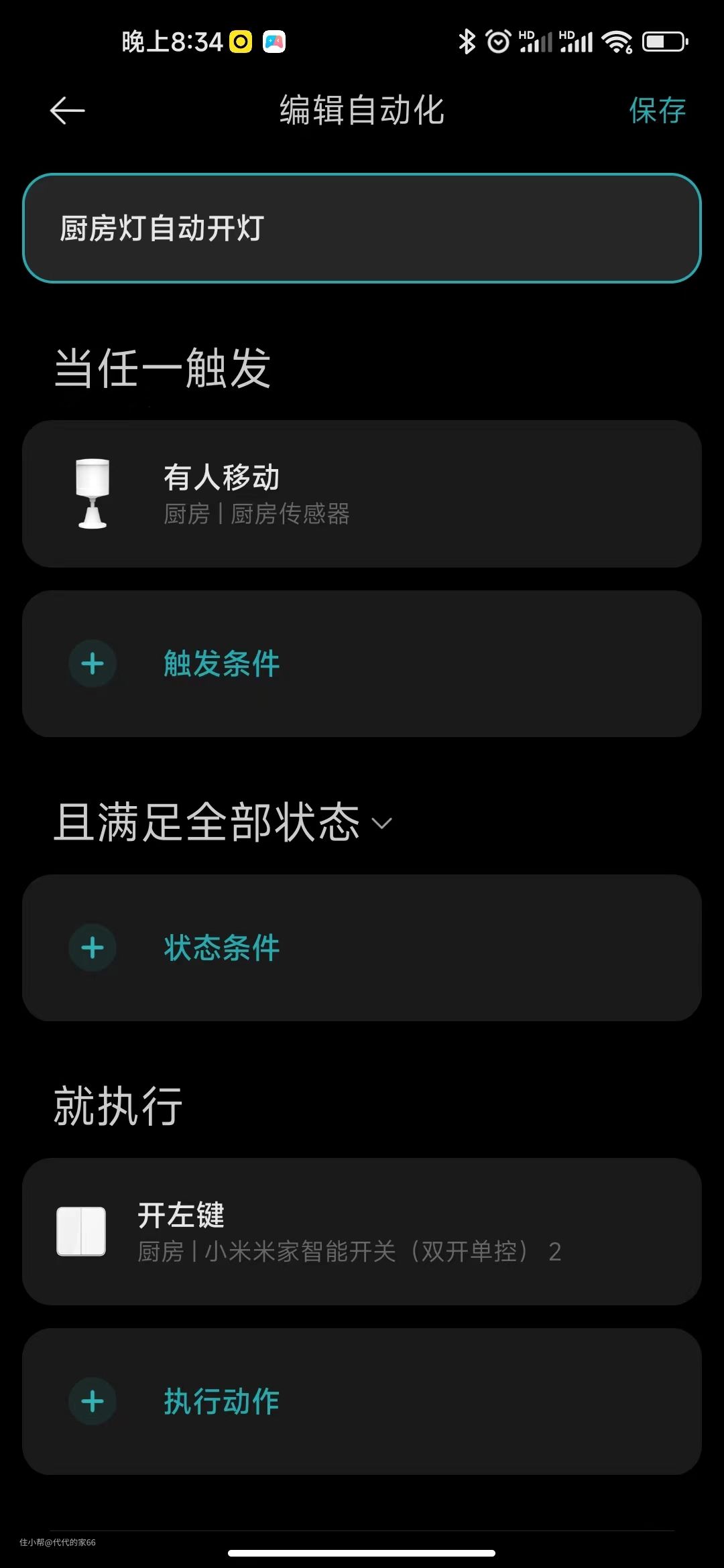The height and width of the screenshot is (1568, 724).
Task: Edit the automation name 厨房灯自动开灯
Action: (362, 228)
